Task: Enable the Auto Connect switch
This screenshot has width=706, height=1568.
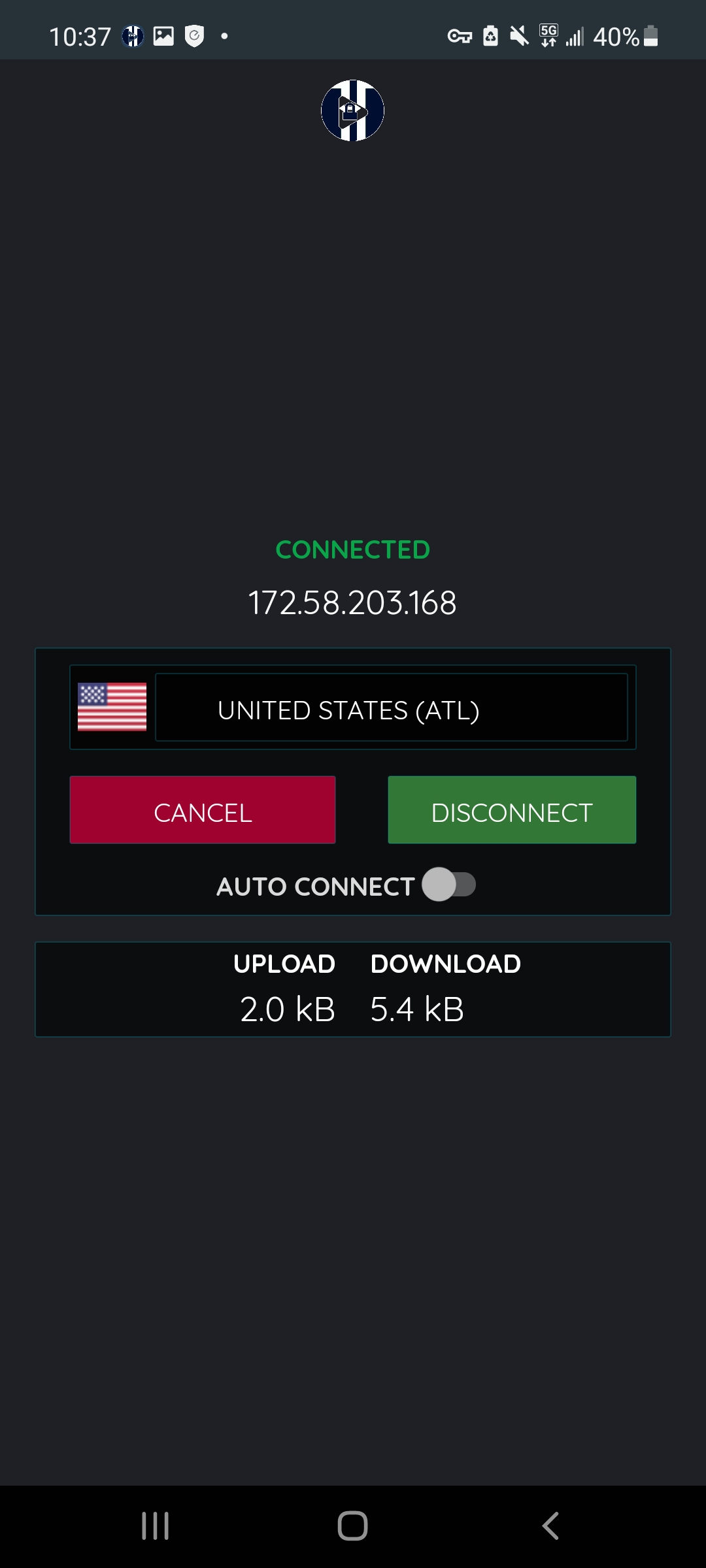Action: 448,885
